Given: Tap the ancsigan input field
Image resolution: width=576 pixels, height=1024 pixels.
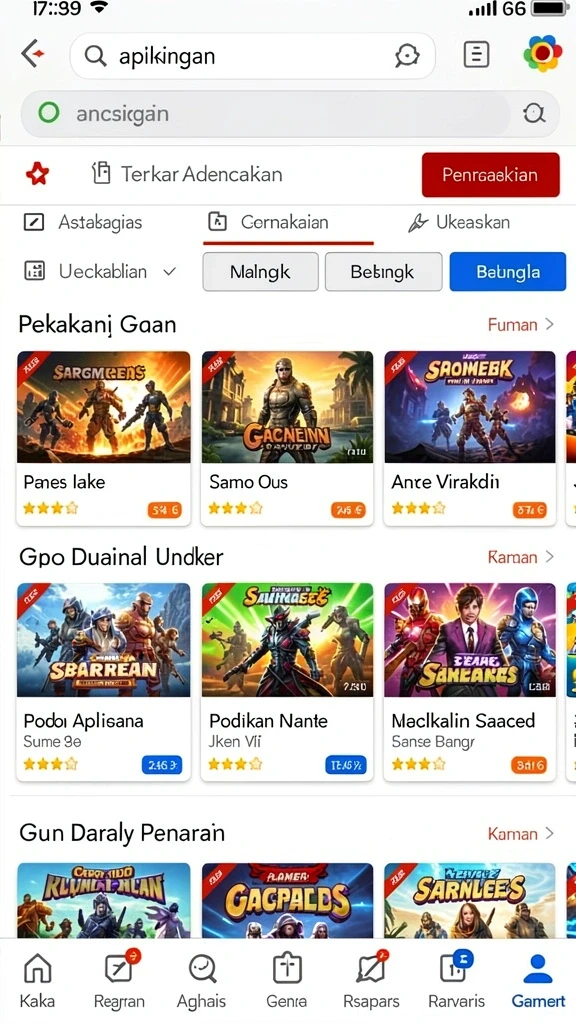Looking at the screenshot, I should point(290,114).
